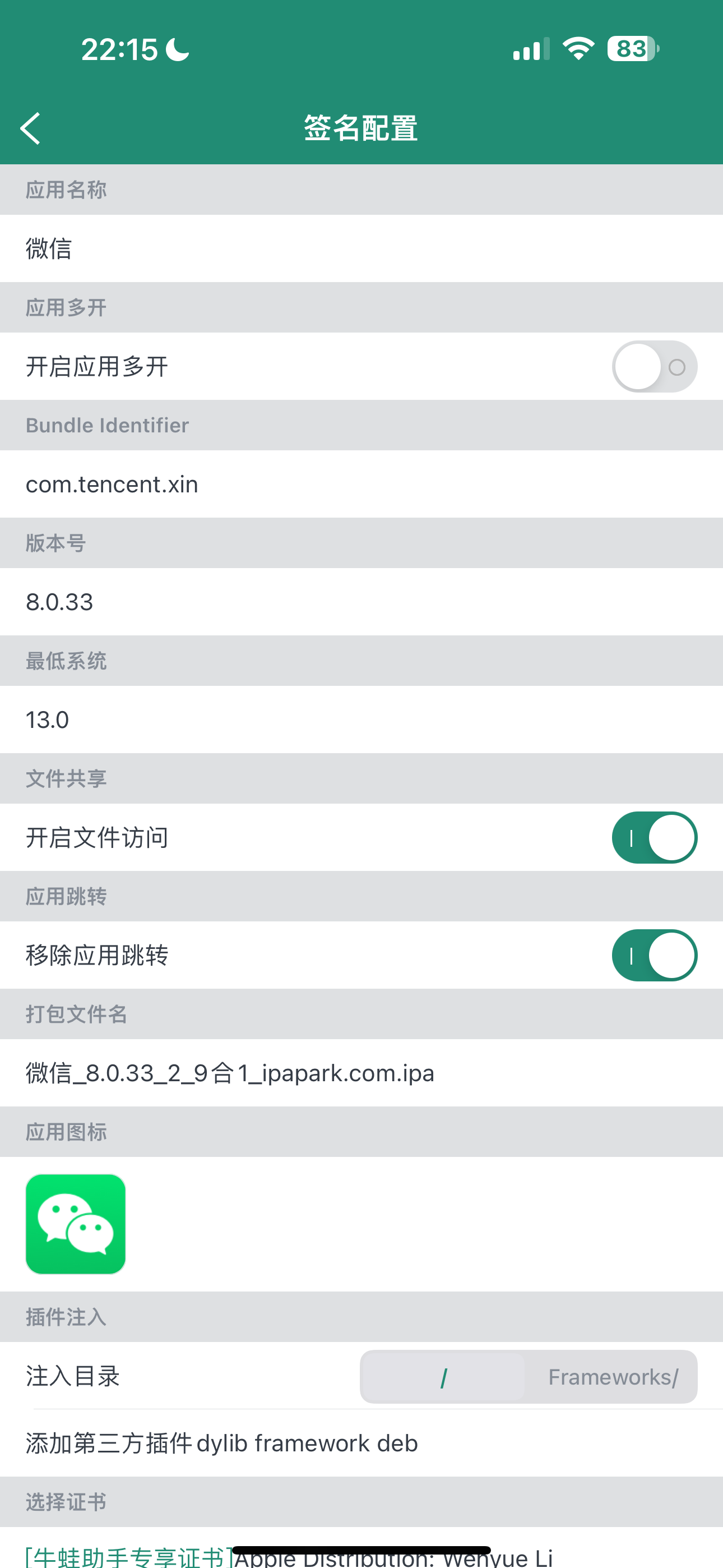The image size is (723, 1568).
Task: Tap the battery indicator showing 83
Action: 630,49
